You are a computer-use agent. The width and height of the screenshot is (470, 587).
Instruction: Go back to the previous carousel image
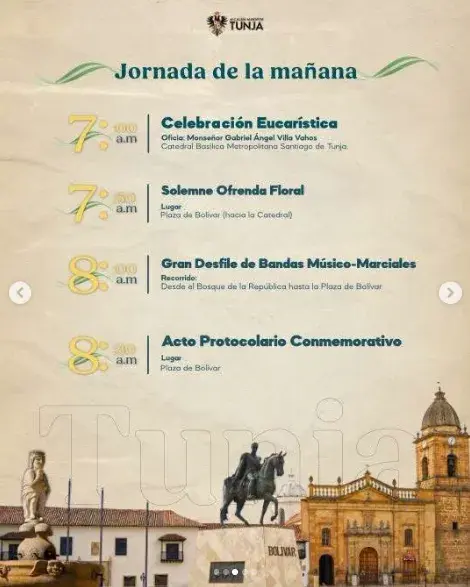(20, 293)
